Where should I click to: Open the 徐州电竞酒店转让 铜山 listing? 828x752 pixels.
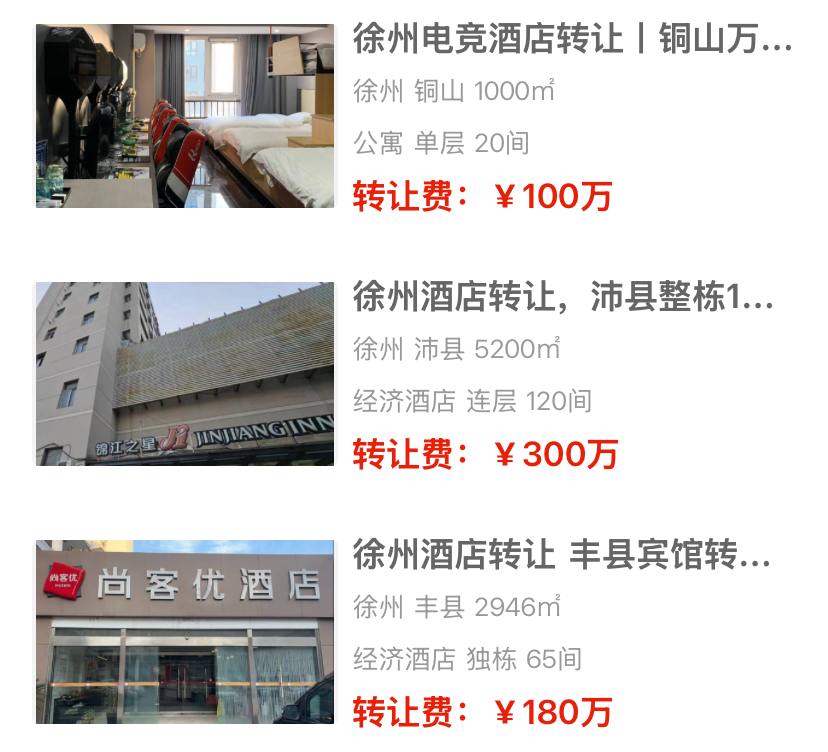pyautogui.click(x=571, y=42)
